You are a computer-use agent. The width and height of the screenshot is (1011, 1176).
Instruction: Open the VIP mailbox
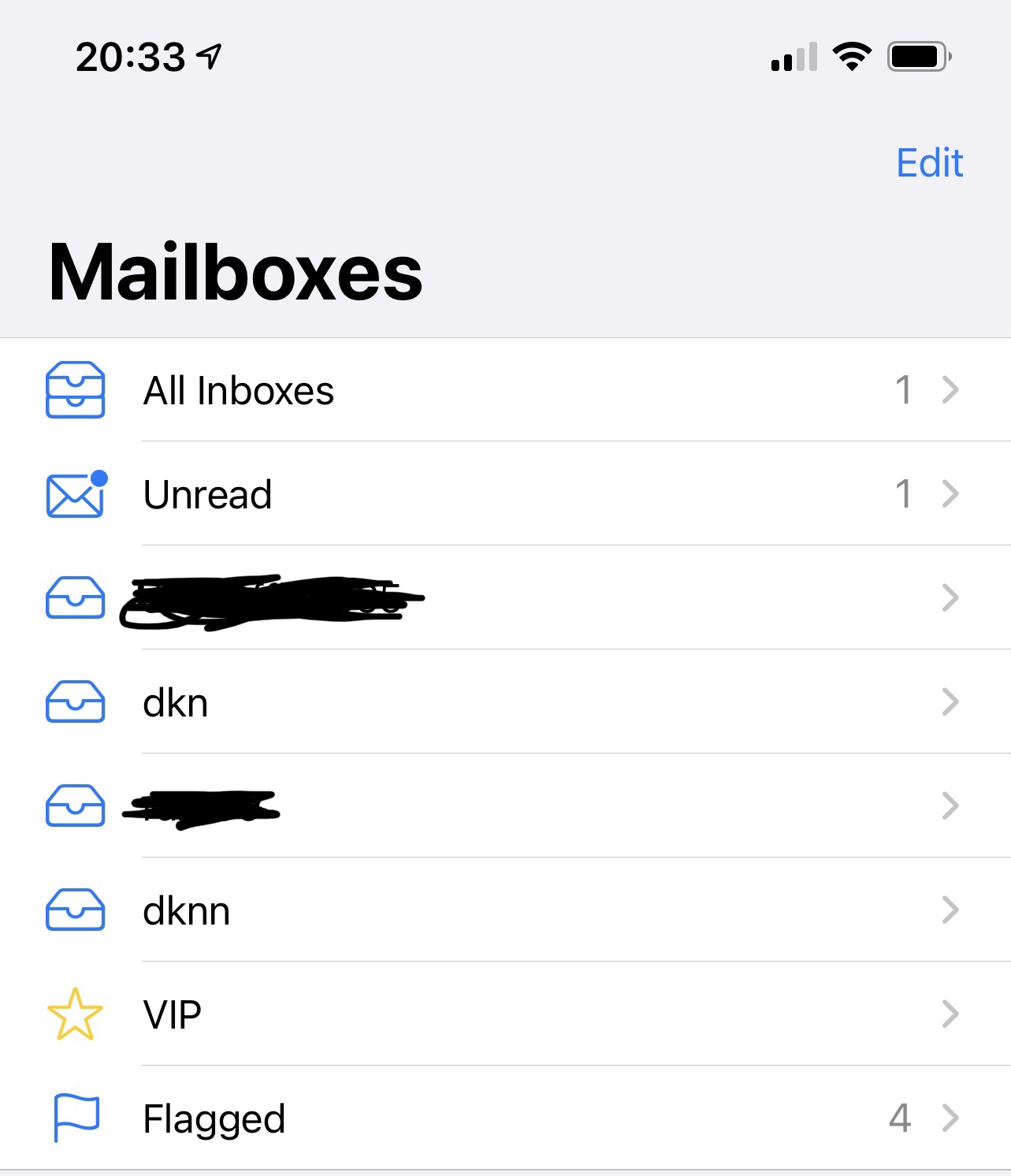(505, 1014)
